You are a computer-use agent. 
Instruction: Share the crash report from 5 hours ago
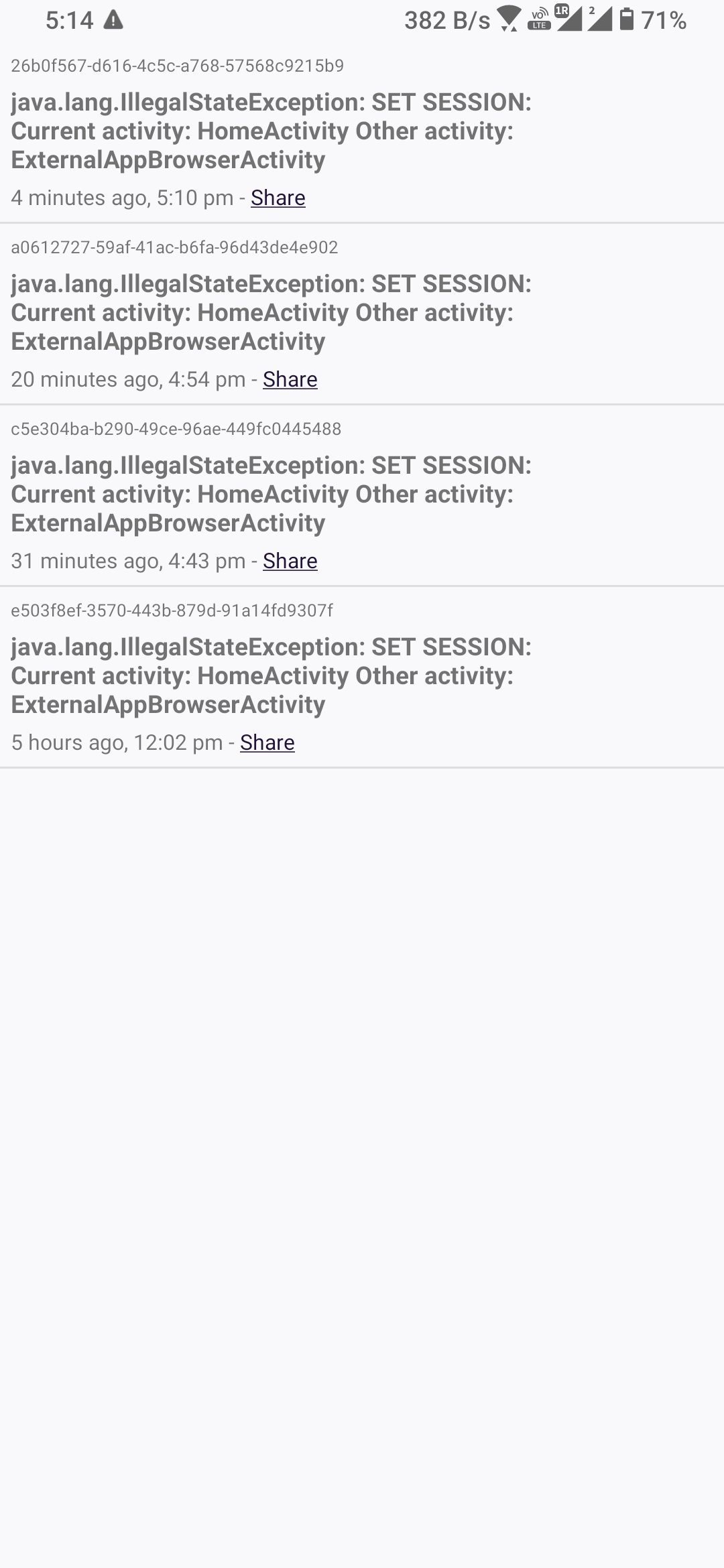[267, 742]
